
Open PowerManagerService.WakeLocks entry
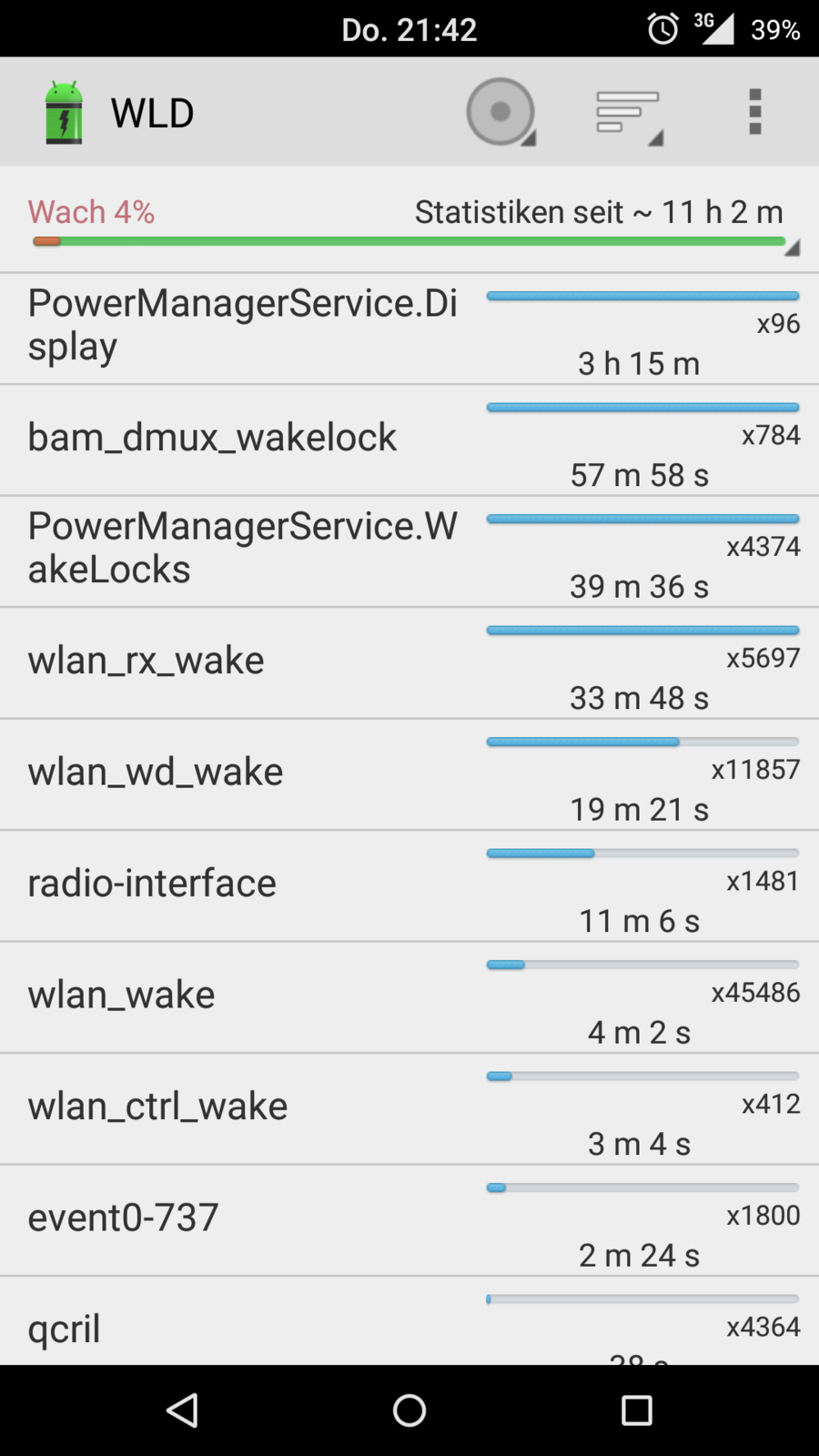(409, 551)
